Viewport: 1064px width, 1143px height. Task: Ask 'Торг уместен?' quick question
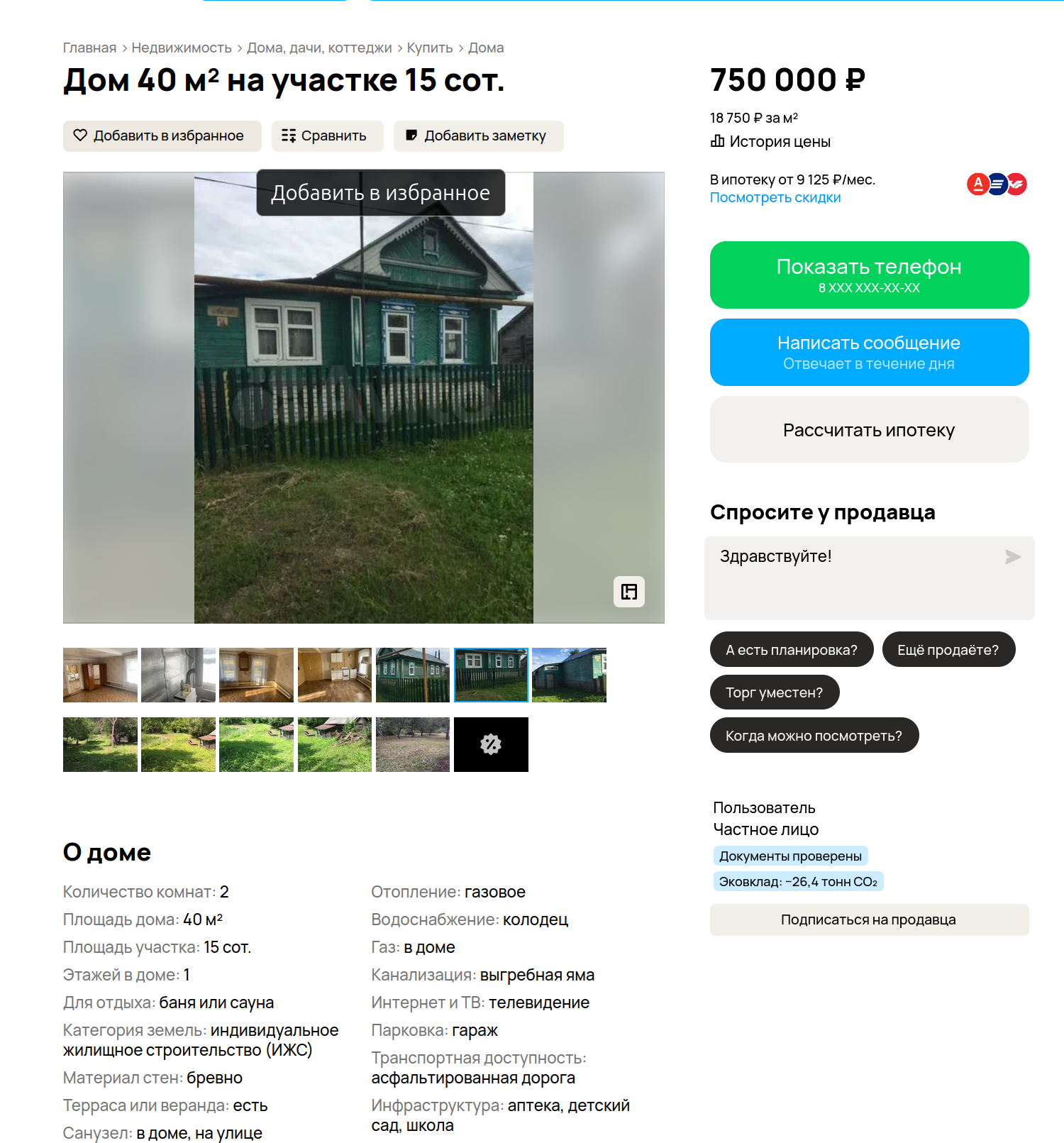[x=774, y=692]
